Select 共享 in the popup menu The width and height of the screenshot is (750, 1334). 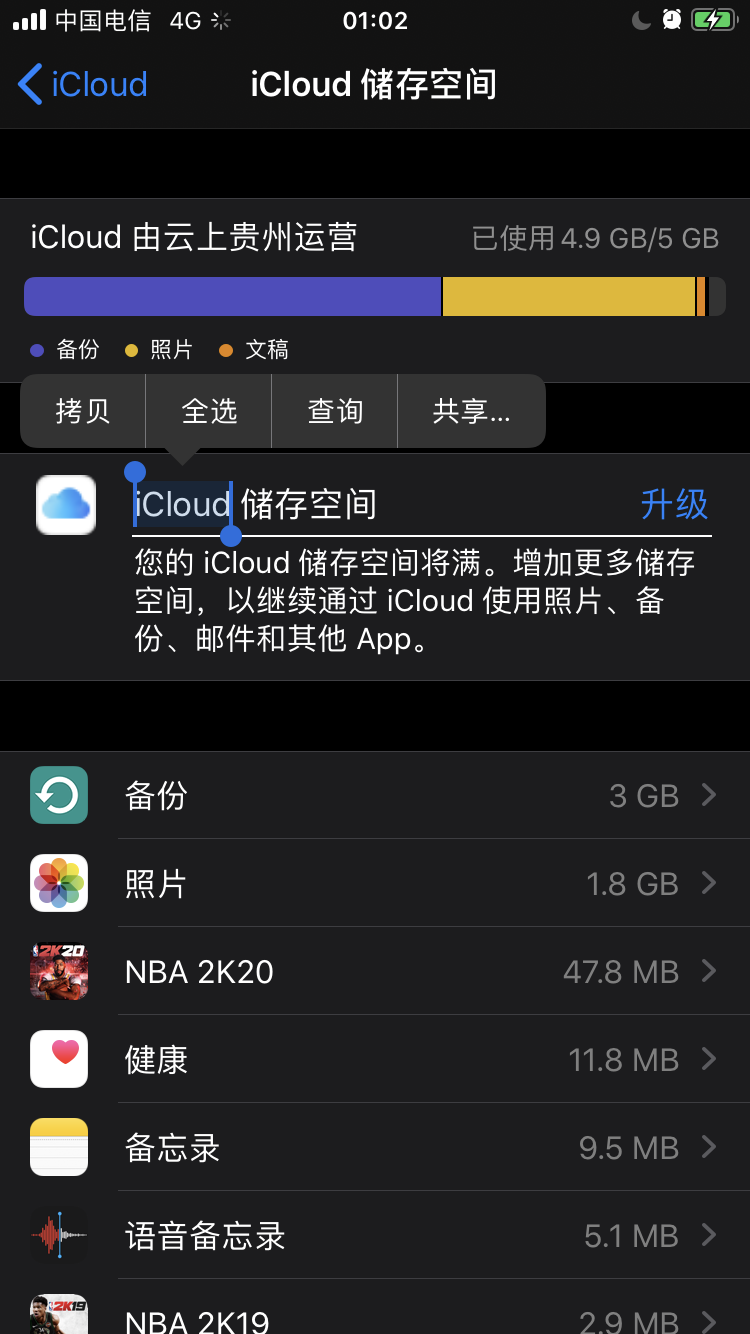click(471, 411)
